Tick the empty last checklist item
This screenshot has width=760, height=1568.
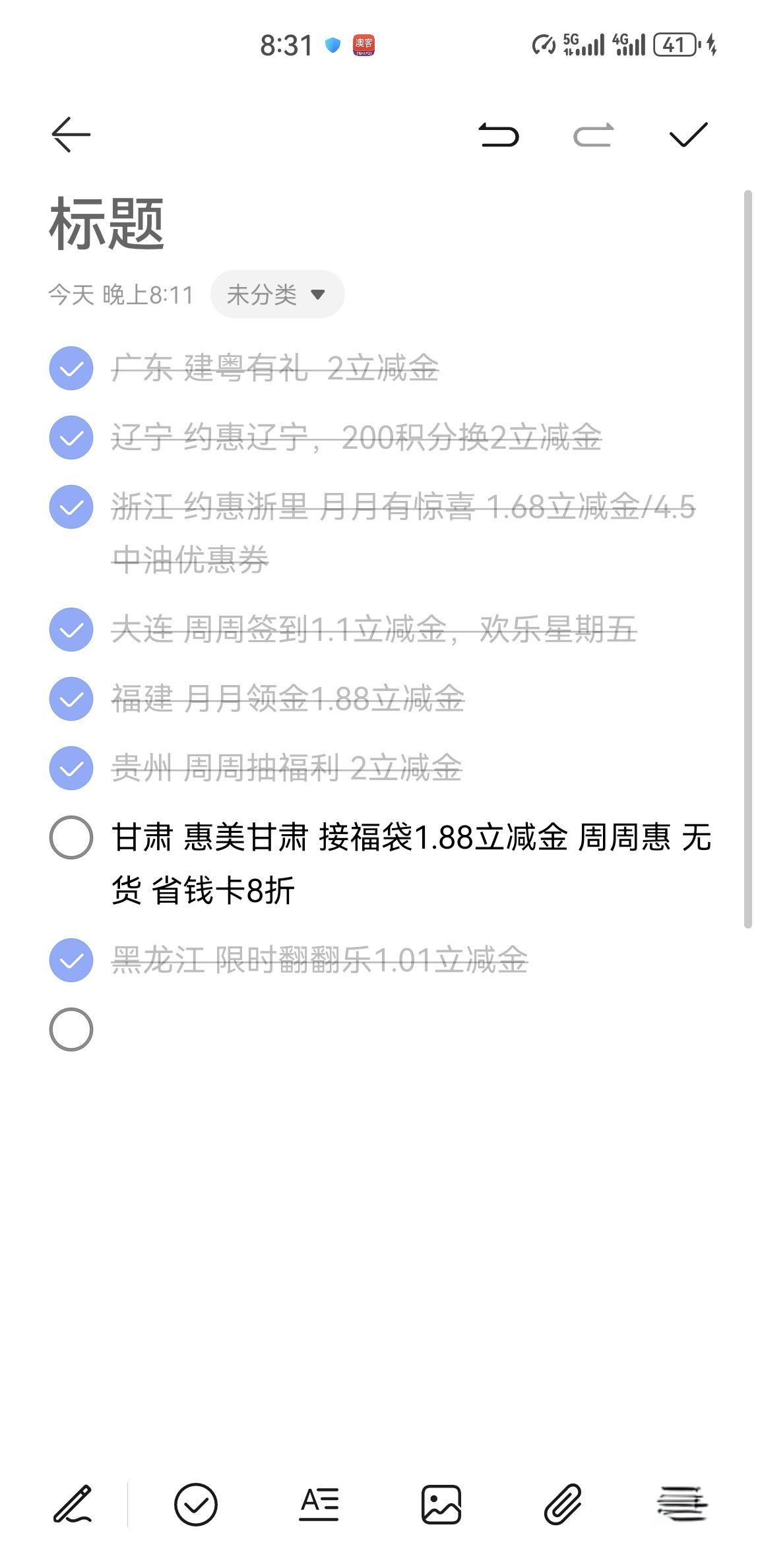(x=71, y=1029)
